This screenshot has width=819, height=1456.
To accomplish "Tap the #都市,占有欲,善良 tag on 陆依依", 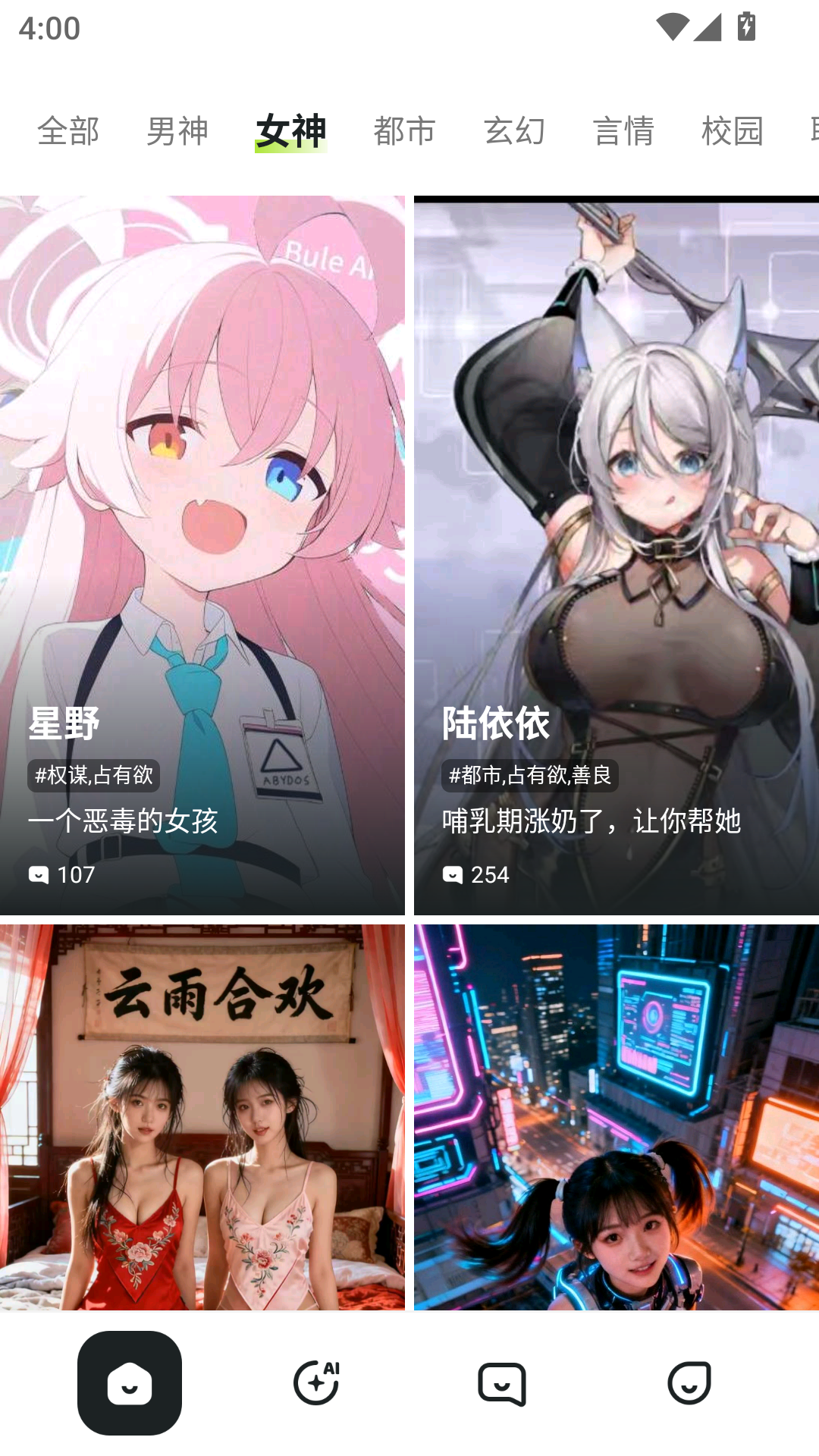I will [x=531, y=776].
